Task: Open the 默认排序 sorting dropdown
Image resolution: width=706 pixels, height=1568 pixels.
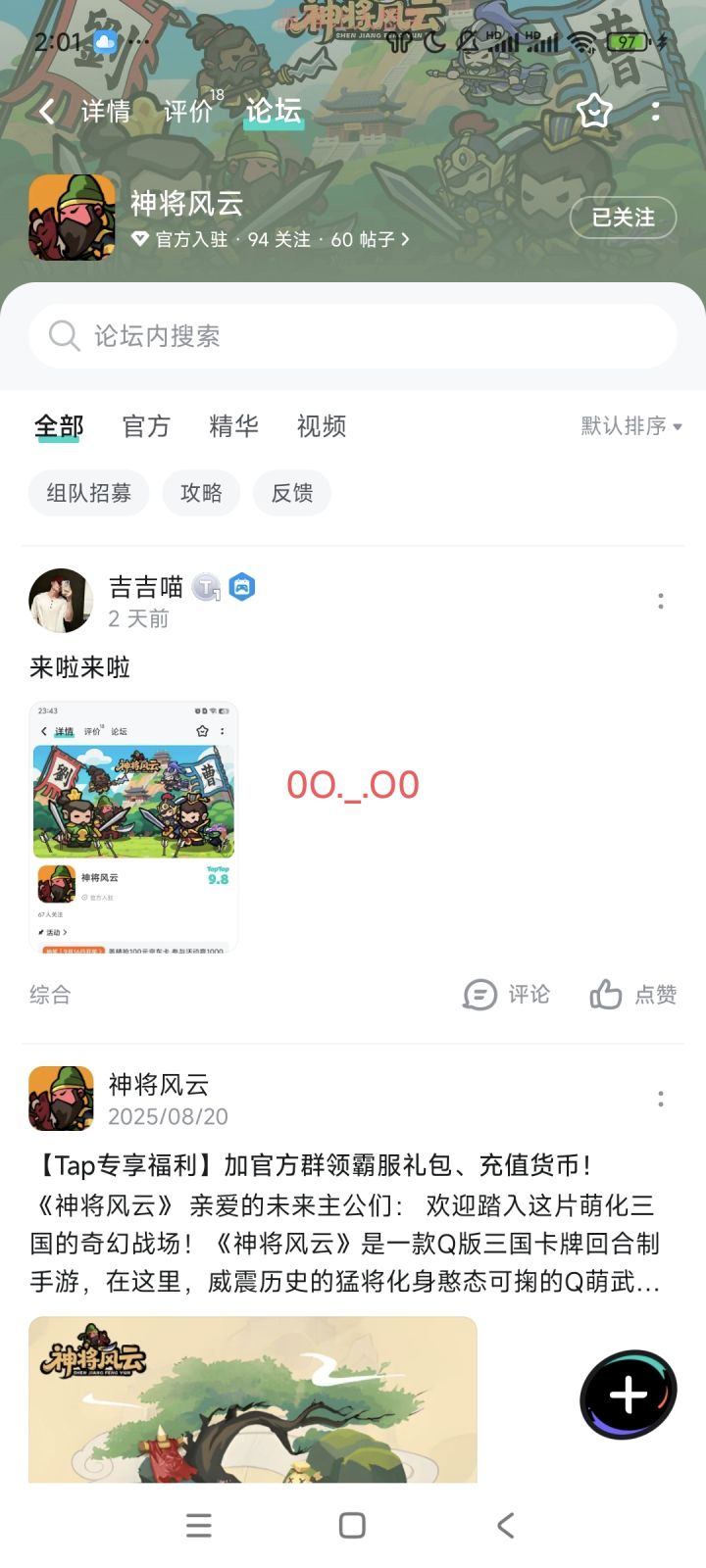Action: (x=631, y=426)
